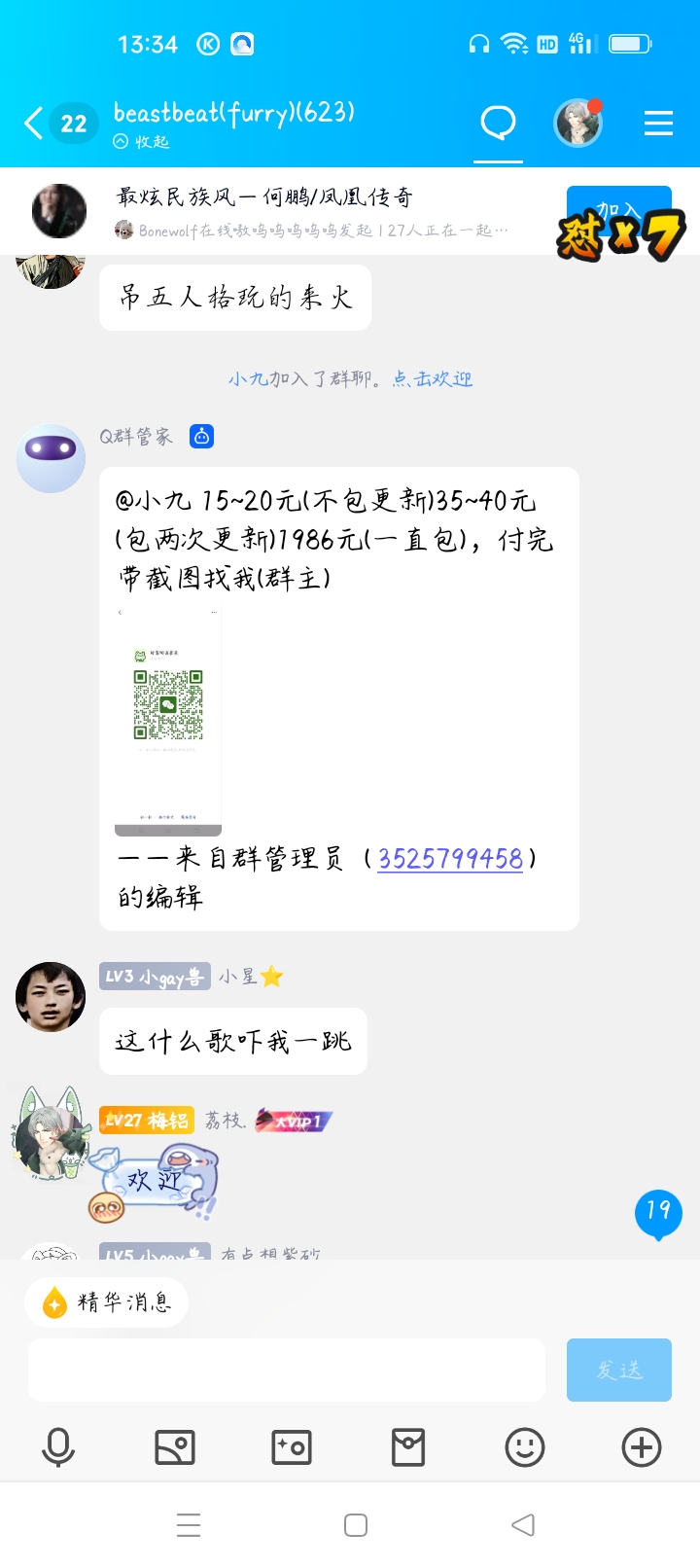Screen dimensions: 700x1568
Task: Open the photo gallery picker
Action: click(x=175, y=1447)
